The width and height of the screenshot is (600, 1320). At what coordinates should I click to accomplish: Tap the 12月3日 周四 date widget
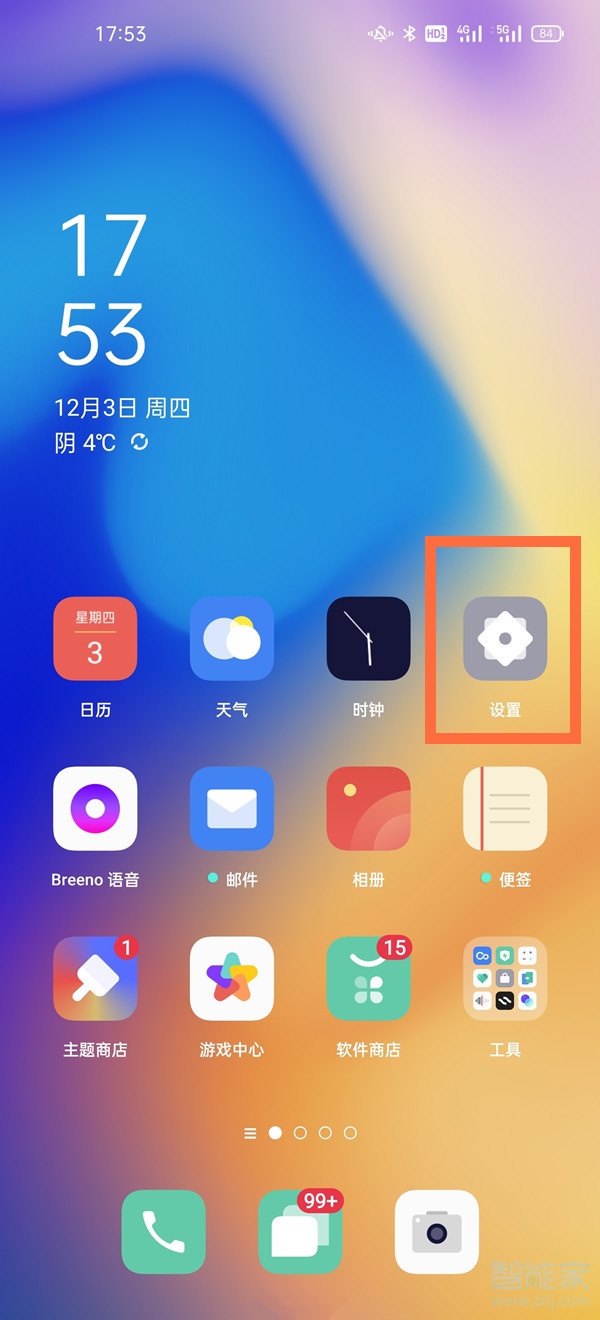tap(122, 408)
